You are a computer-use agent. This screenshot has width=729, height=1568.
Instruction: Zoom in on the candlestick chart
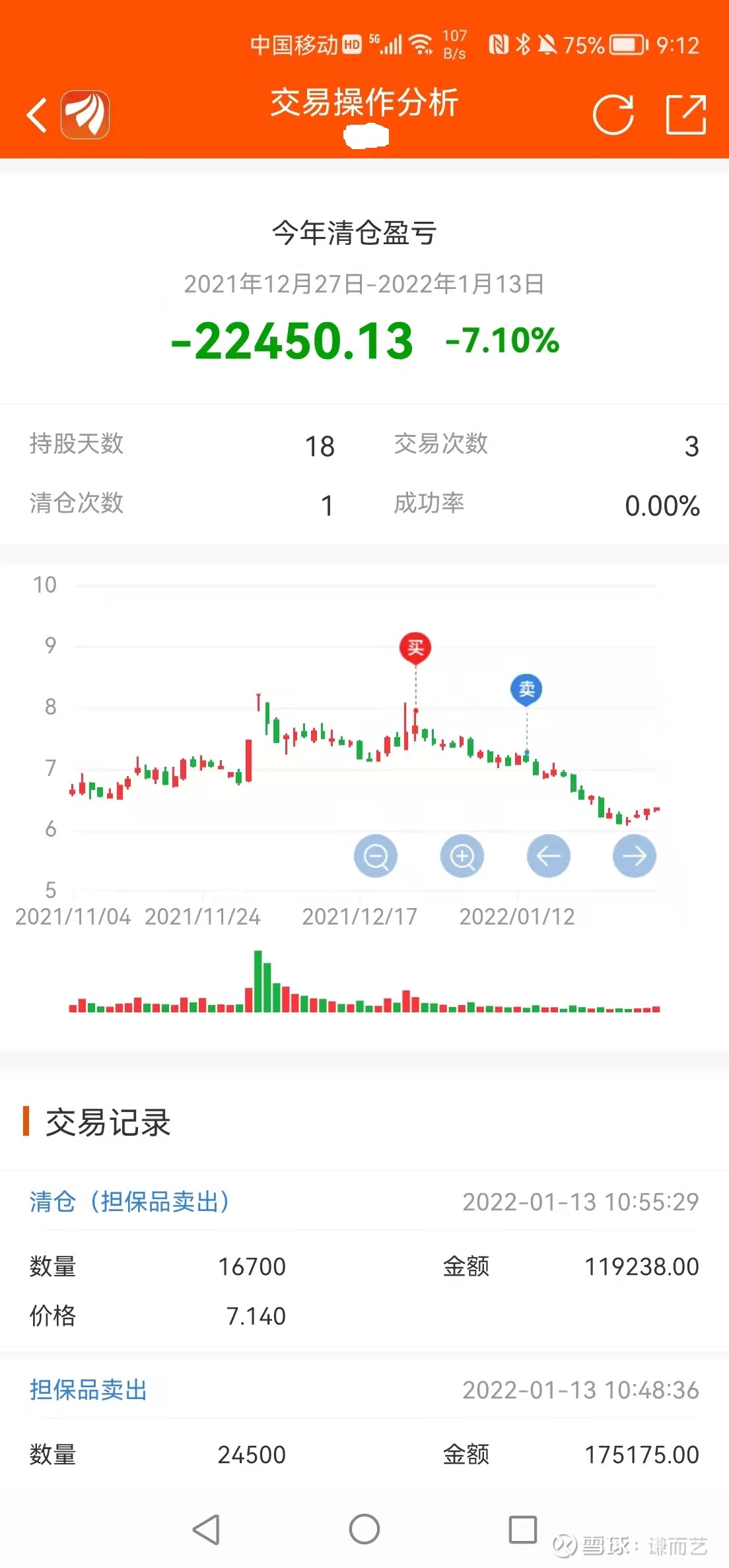462,855
